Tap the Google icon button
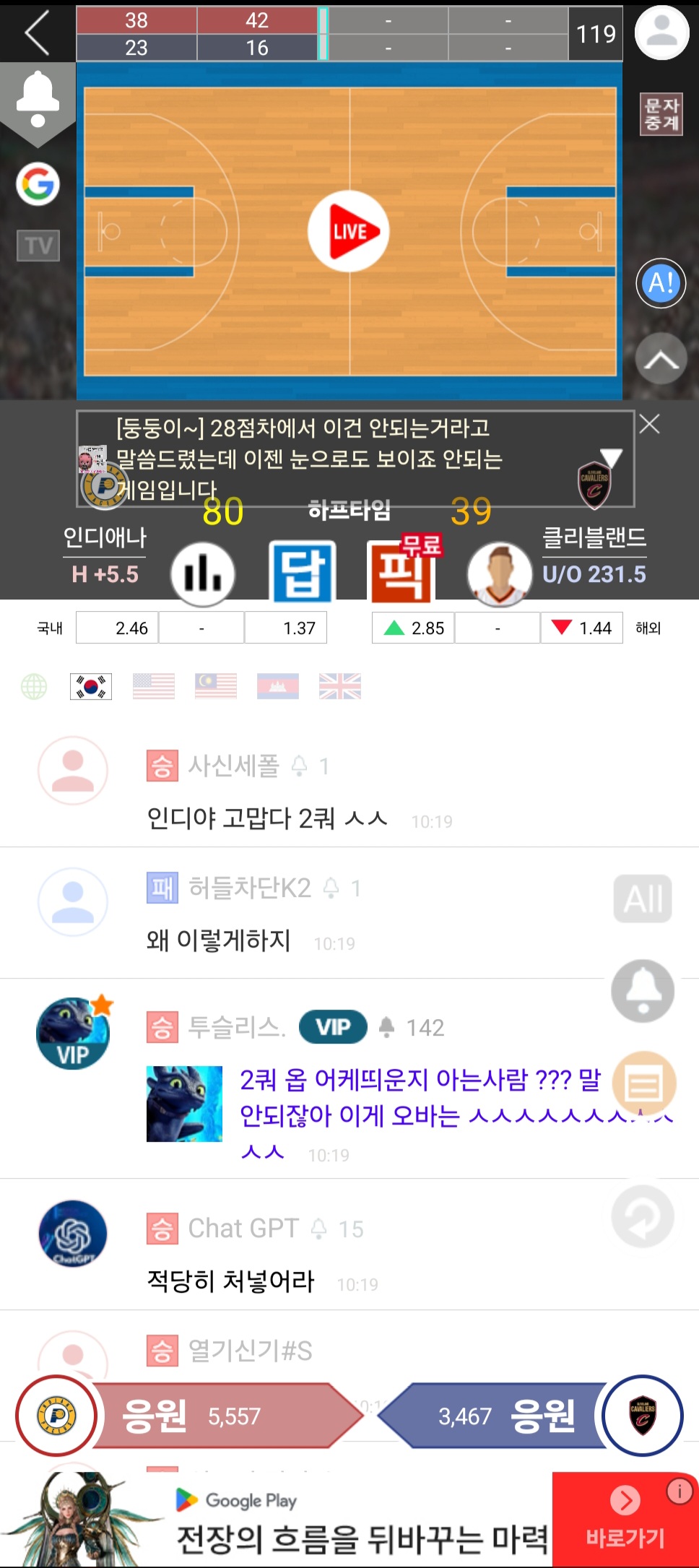Image resolution: width=699 pixels, height=1568 pixels. point(38,184)
